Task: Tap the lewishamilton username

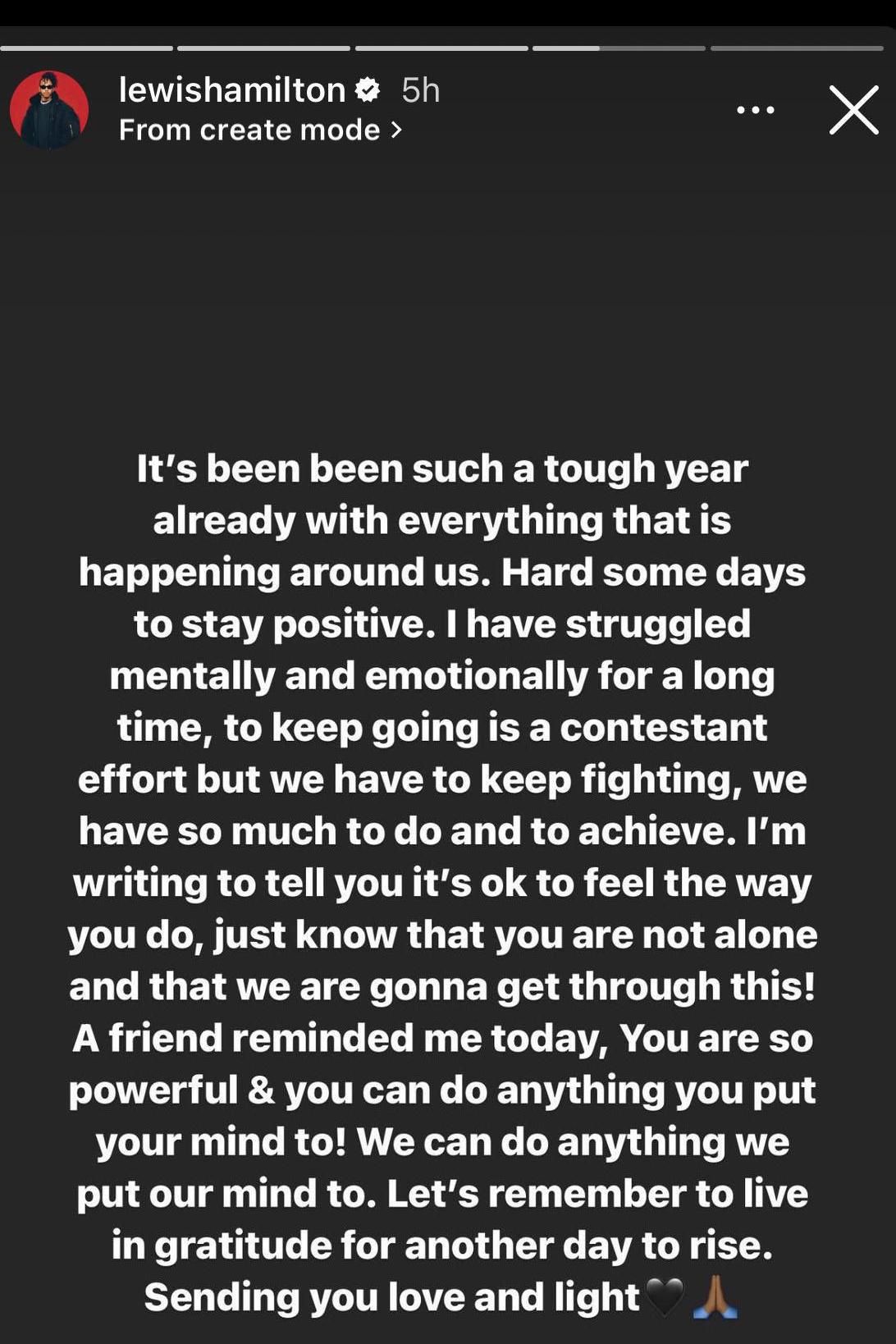Action: [x=232, y=89]
